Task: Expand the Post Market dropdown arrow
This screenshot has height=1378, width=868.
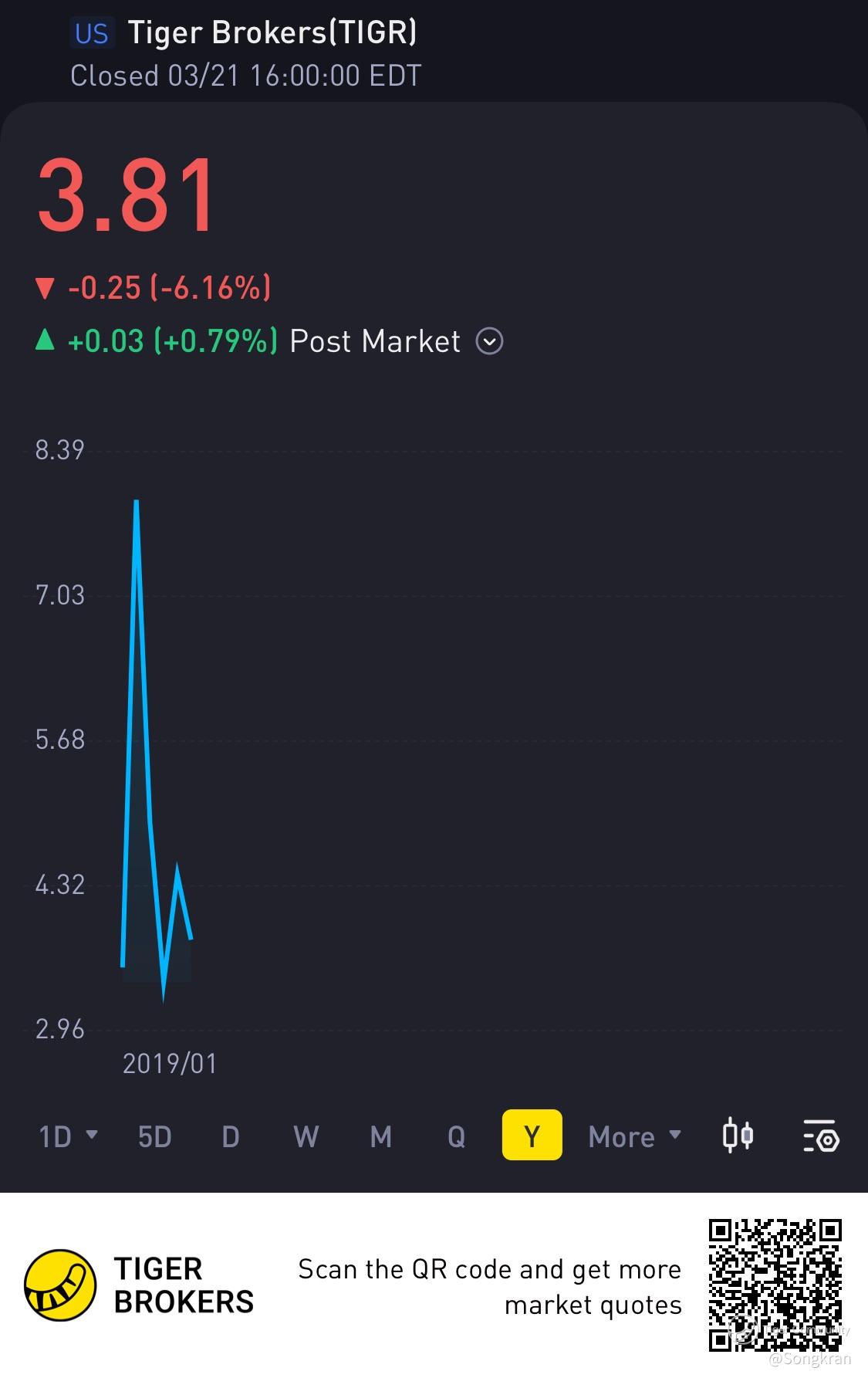Action: [x=489, y=340]
